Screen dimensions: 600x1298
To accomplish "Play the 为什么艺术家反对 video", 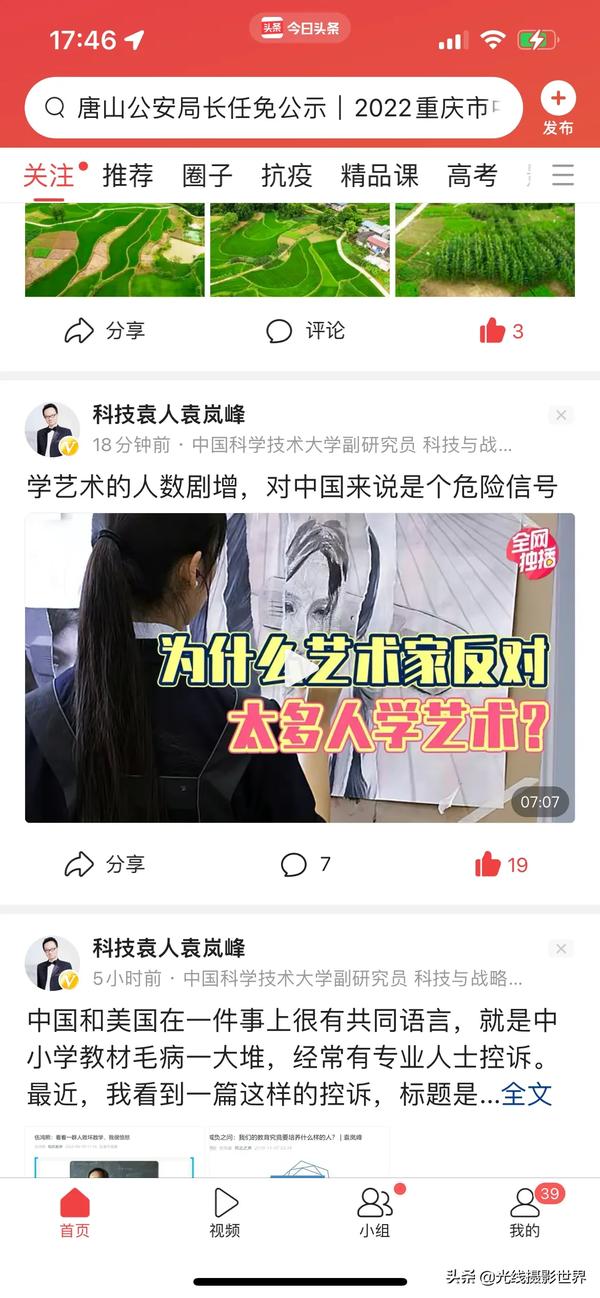I will tap(300, 667).
